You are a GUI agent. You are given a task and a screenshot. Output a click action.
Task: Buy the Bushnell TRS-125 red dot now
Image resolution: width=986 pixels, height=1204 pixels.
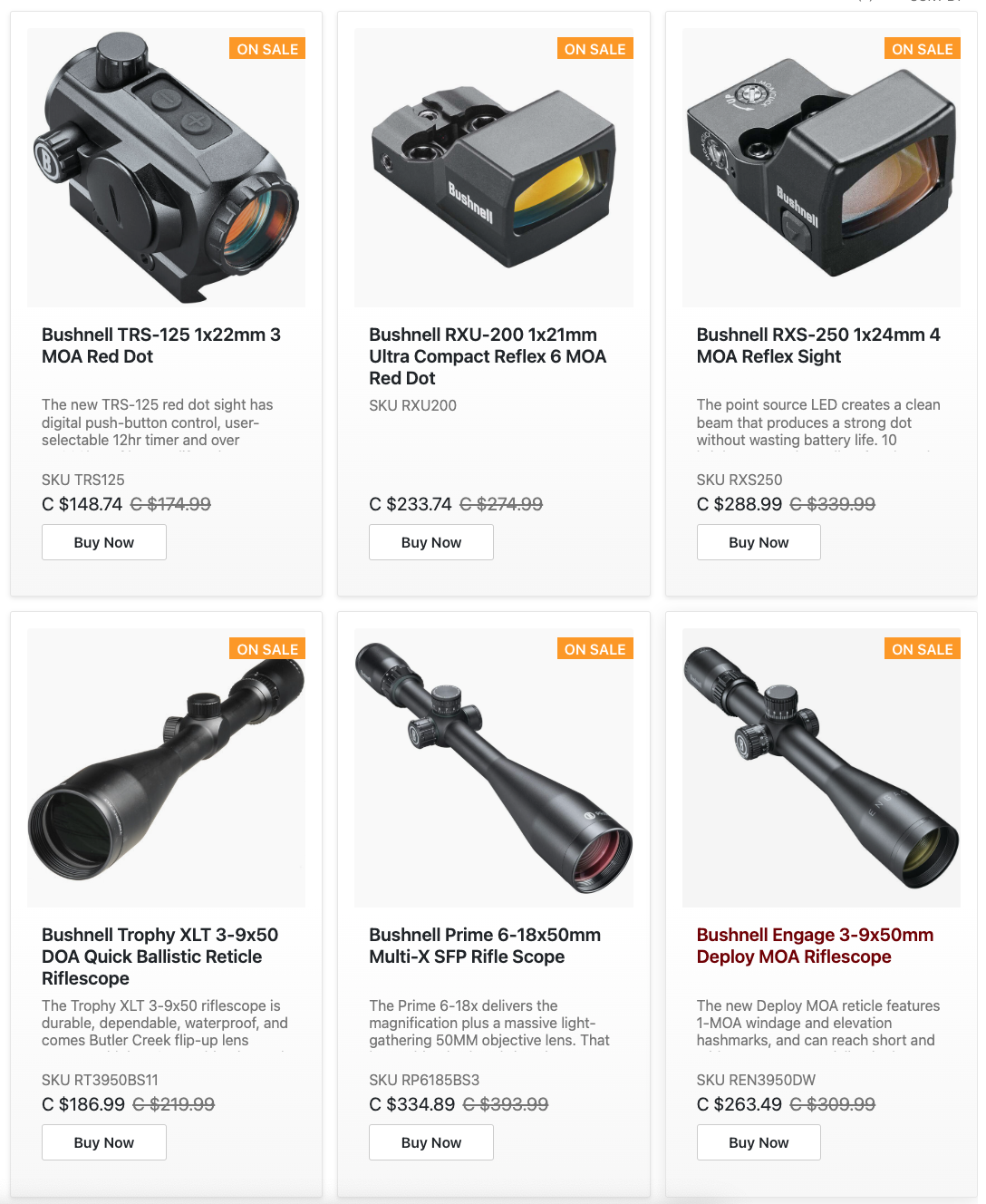(104, 542)
